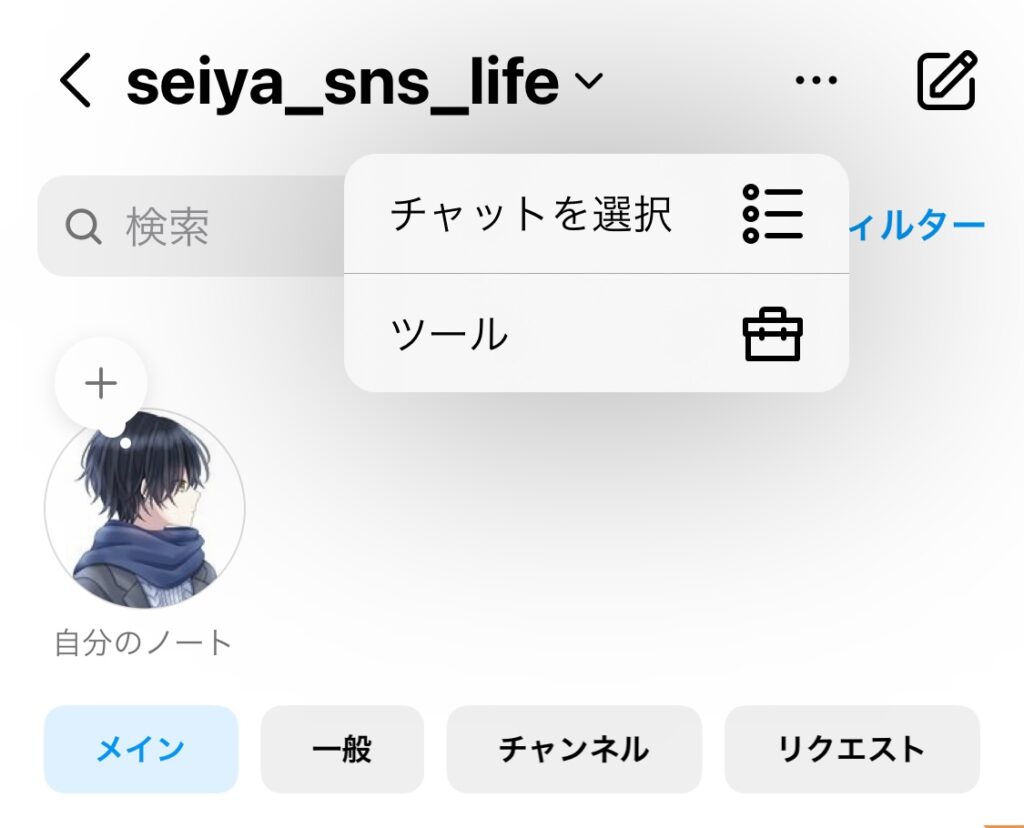Add a note with the plus bubble
The image size is (1024, 828).
click(101, 384)
